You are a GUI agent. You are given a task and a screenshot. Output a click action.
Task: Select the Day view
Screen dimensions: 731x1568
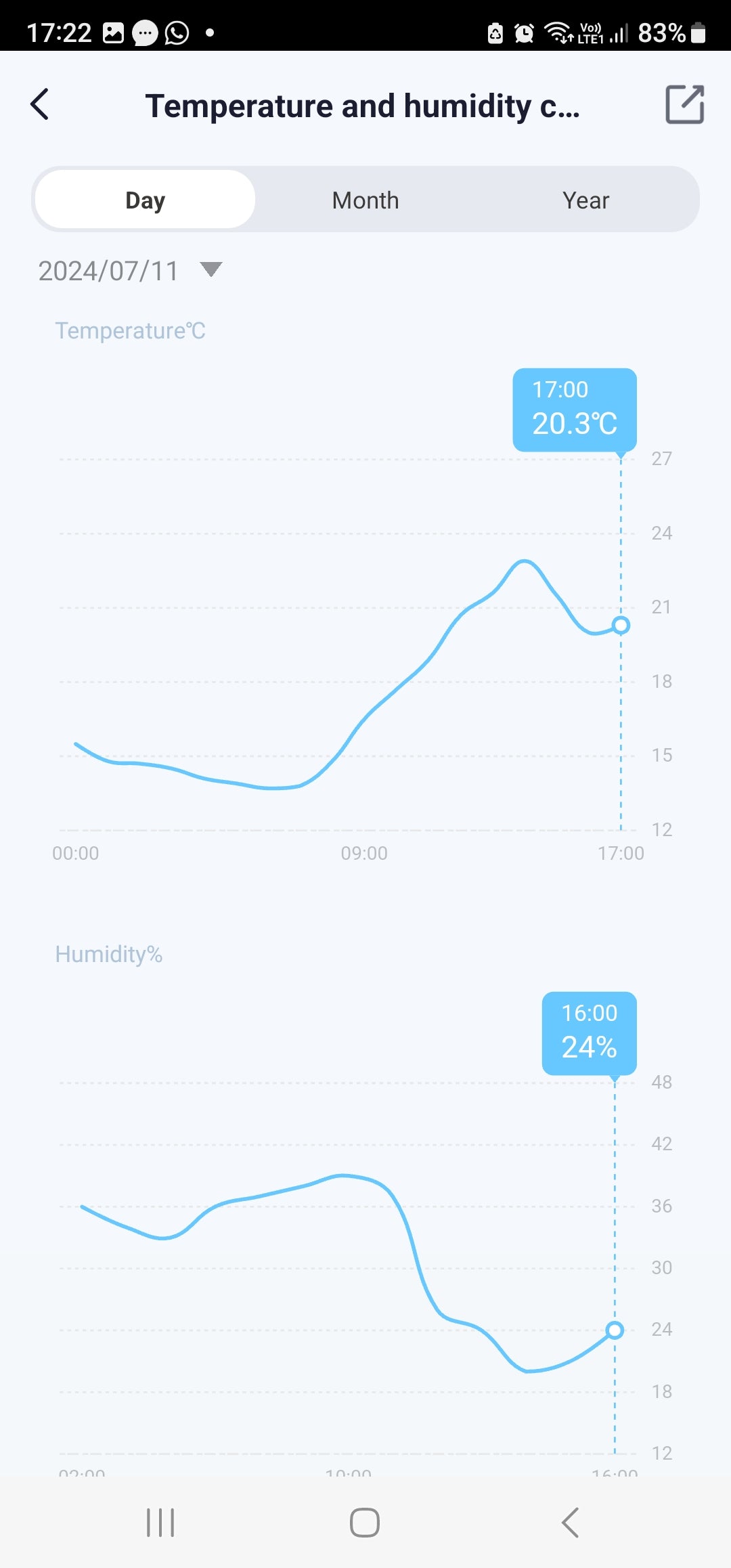click(x=145, y=200)
